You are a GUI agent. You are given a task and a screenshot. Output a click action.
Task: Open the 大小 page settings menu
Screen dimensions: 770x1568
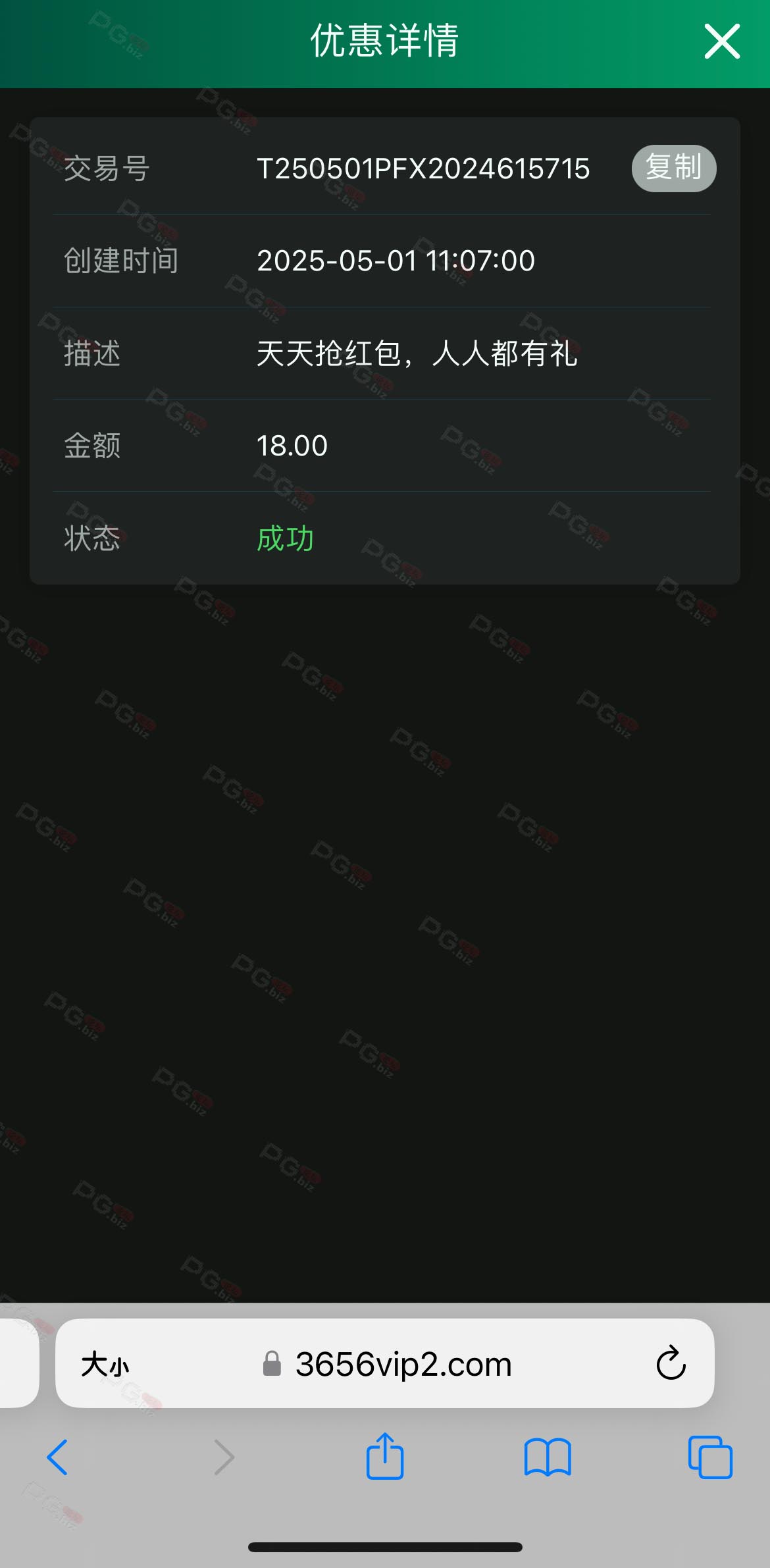(105, 1365)
